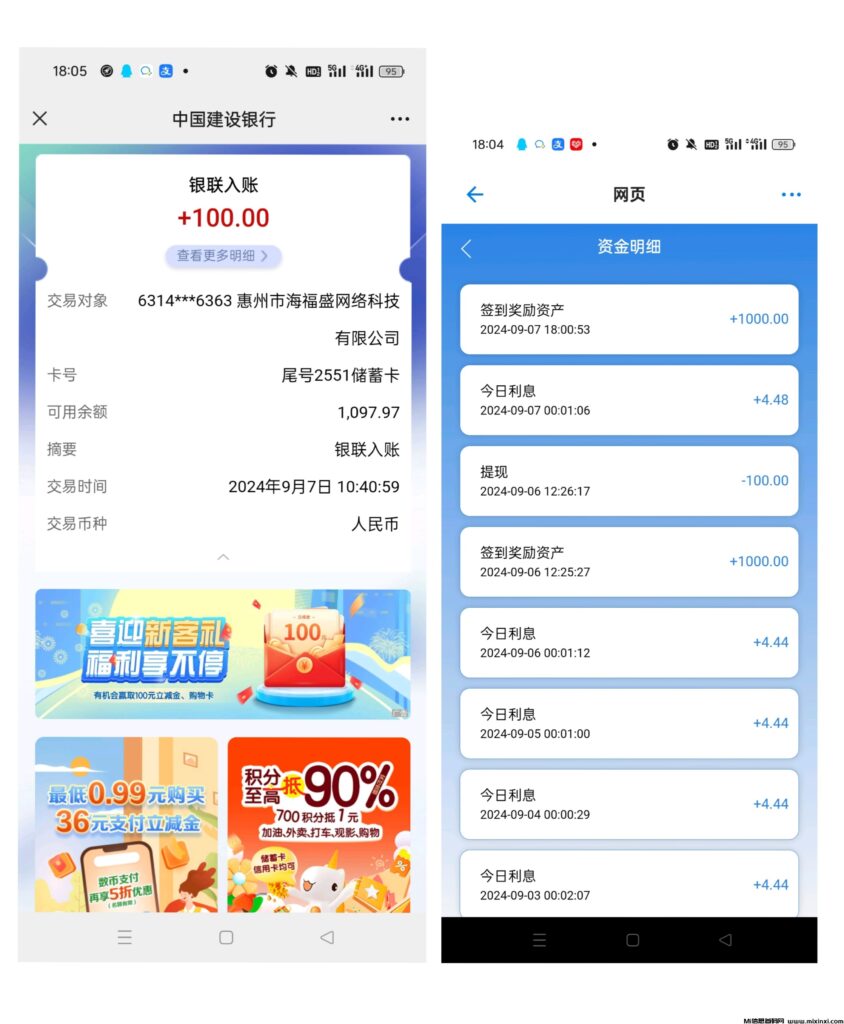Select the 提现 -100.00 transaction entry

[x=628, y=480]
